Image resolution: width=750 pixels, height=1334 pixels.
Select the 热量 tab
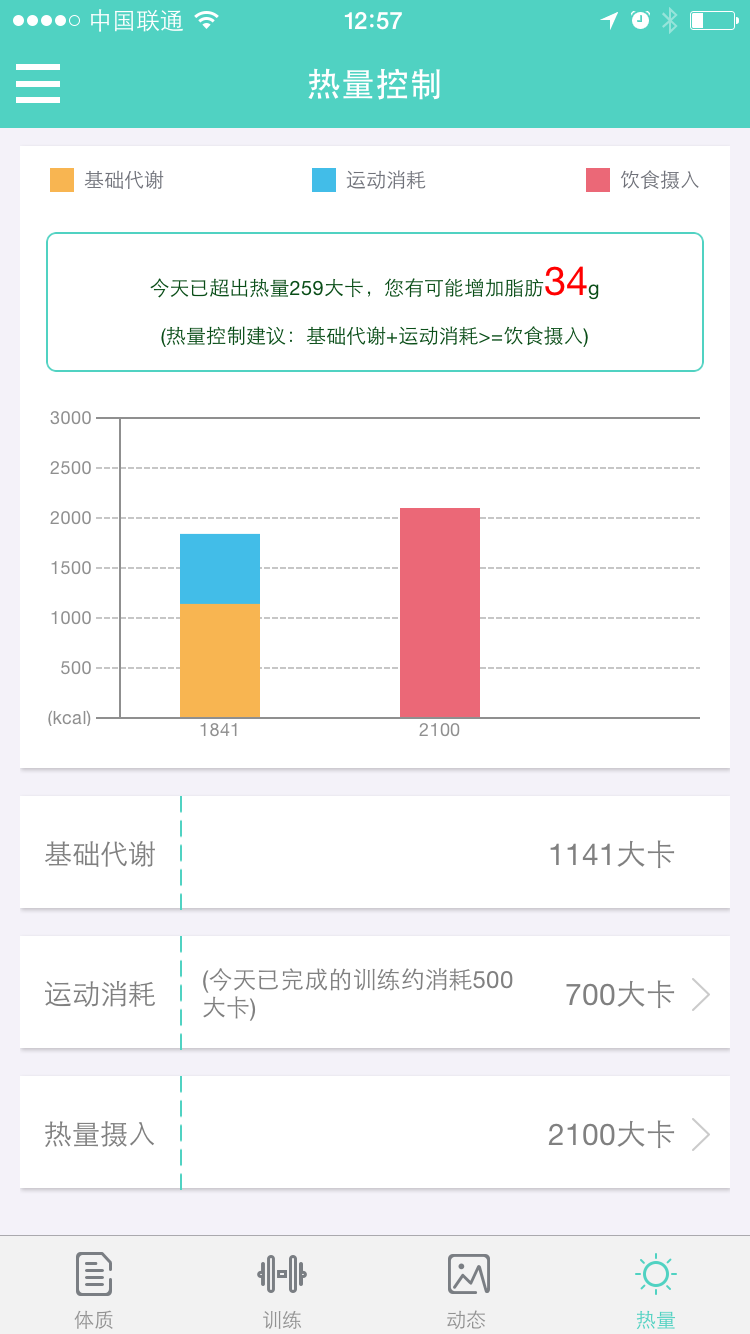tap(656, 1288)
